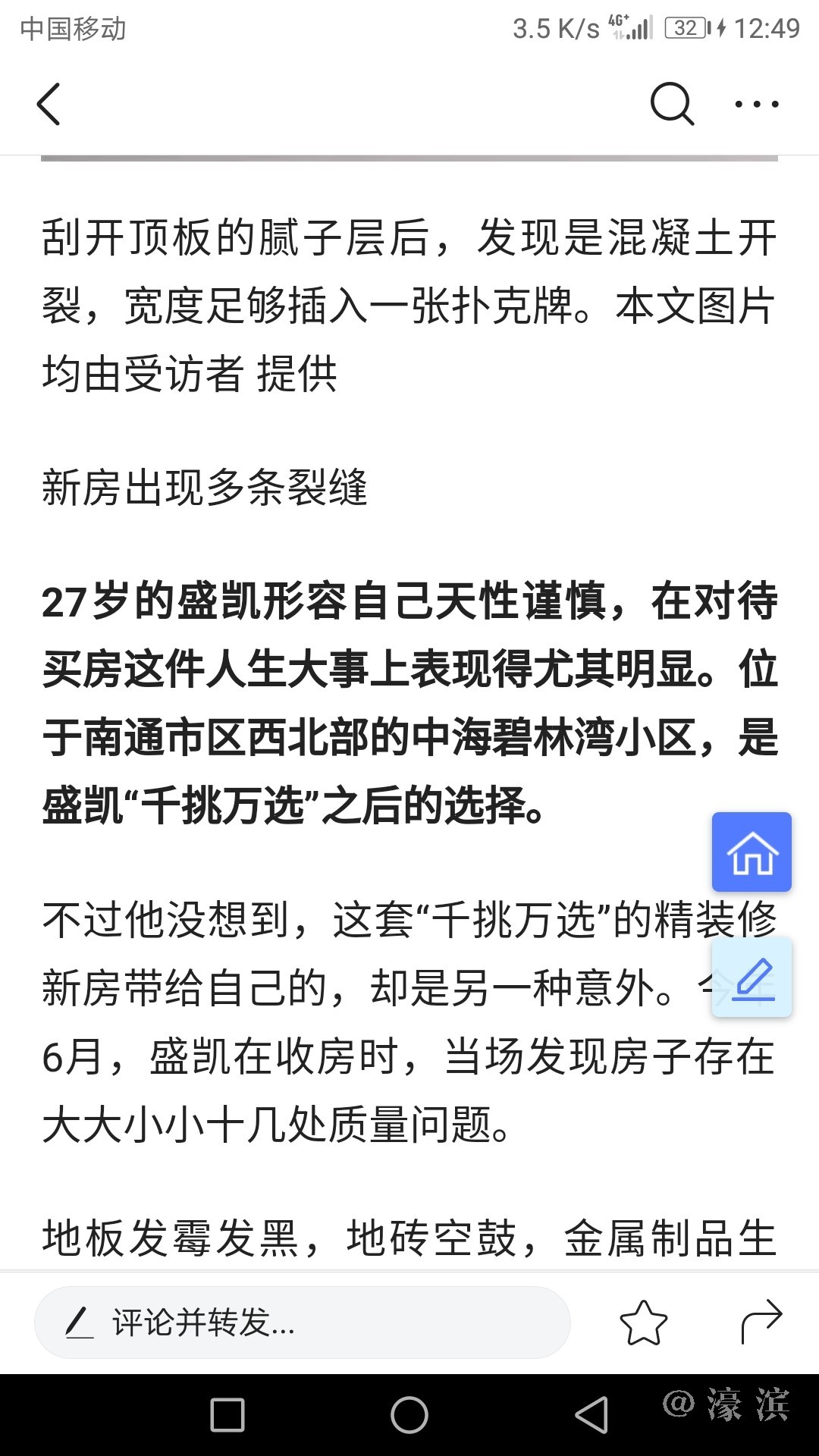The image size is (819, 1456).
Task: Favorite this article with the star icon
Action: (643, 1323)
